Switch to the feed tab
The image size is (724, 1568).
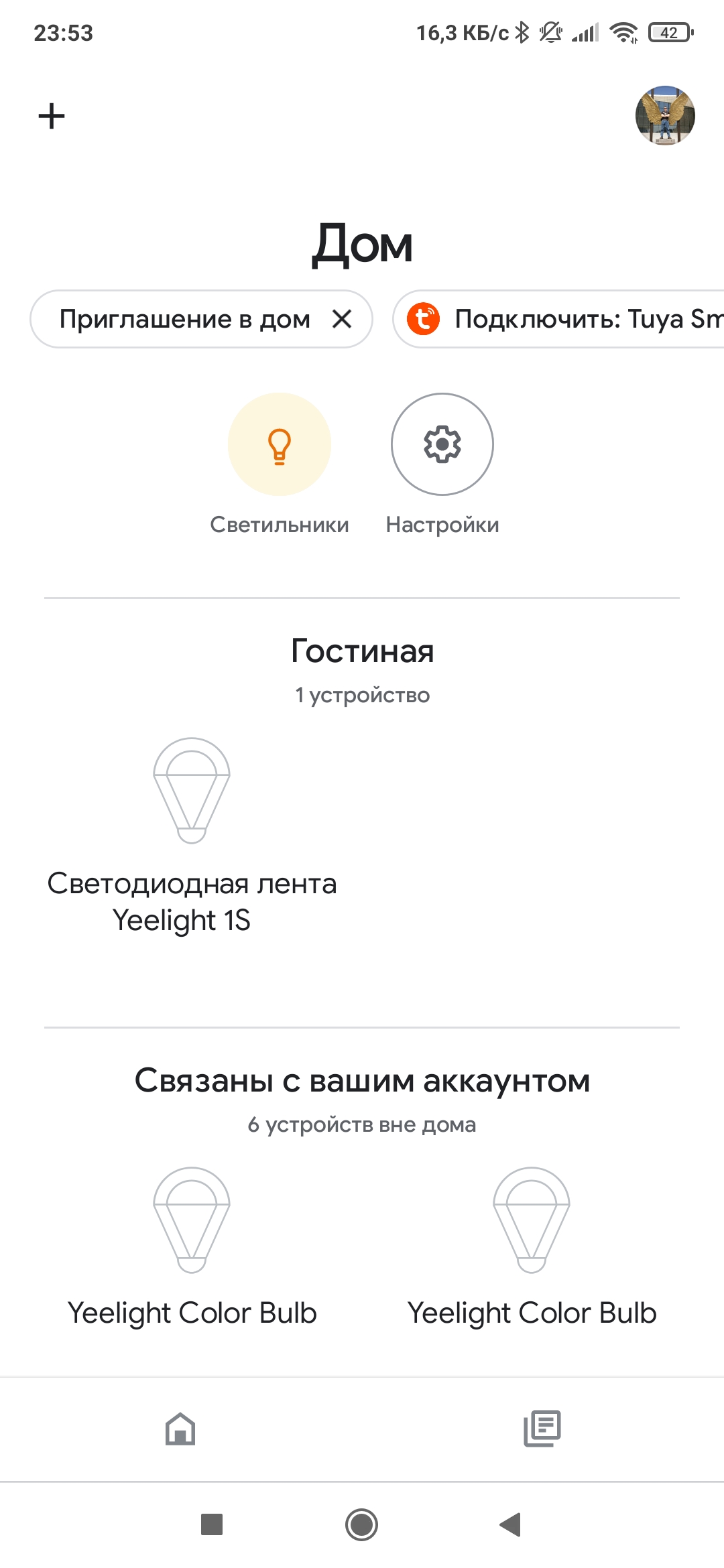click(x=542, y=1429)
